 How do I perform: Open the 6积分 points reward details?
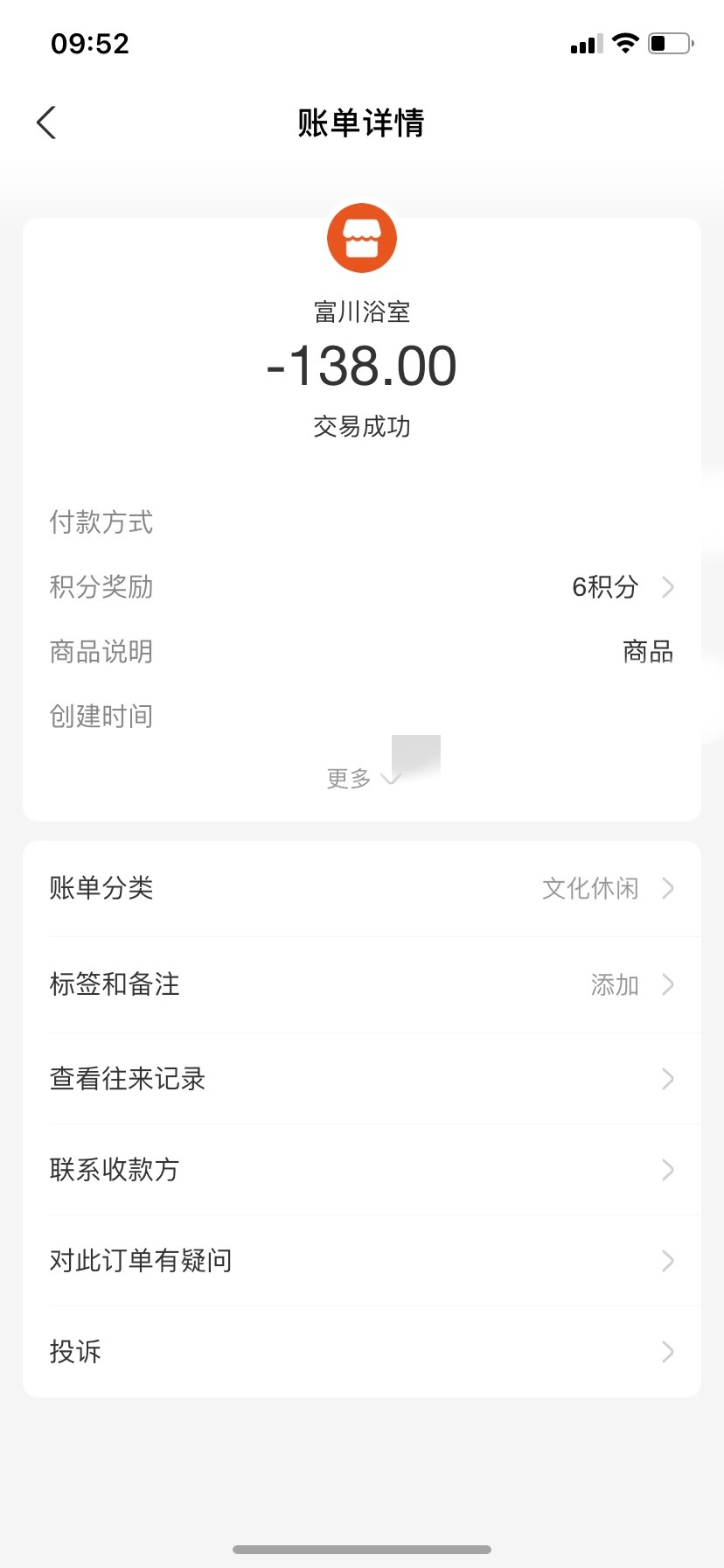click(x=623, y=587)
